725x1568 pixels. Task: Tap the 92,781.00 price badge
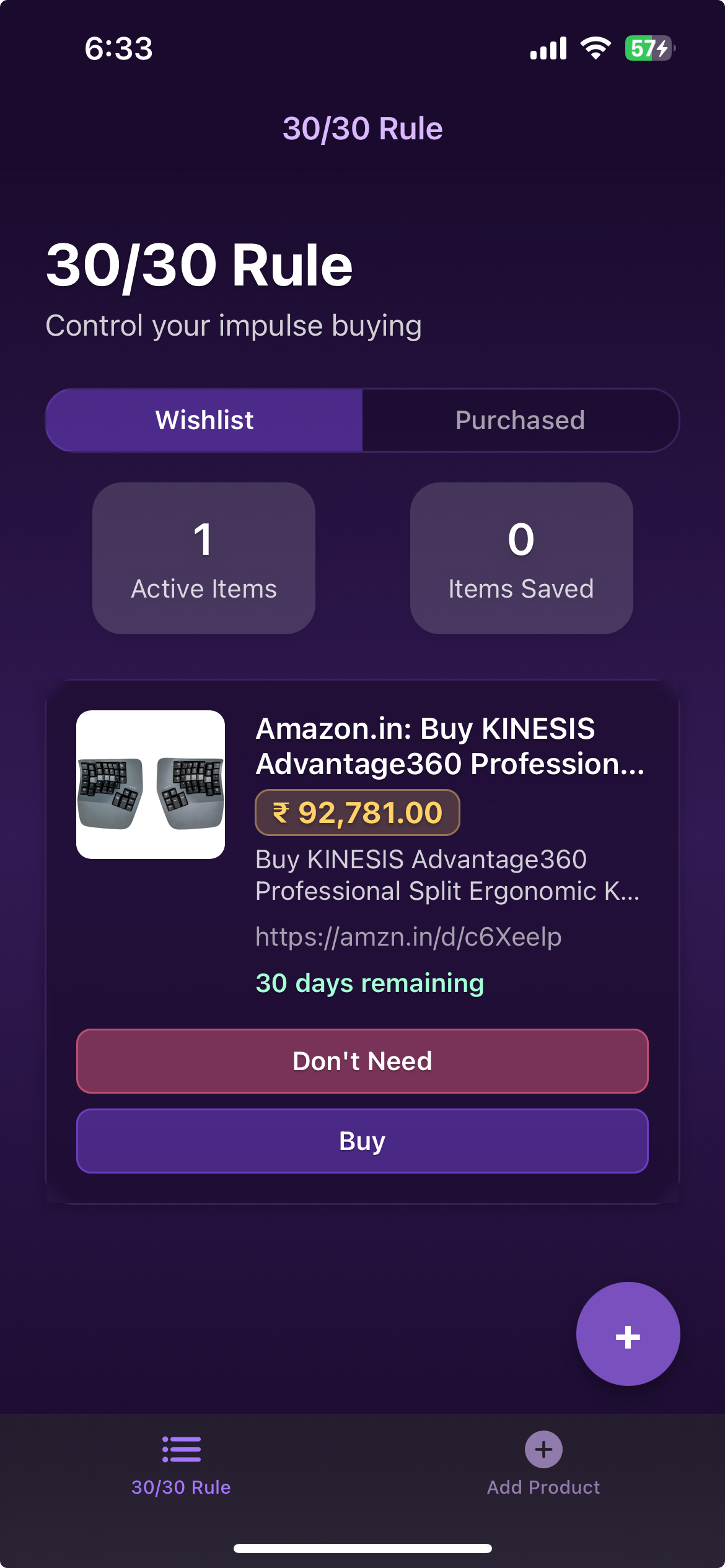pos(357,811)
